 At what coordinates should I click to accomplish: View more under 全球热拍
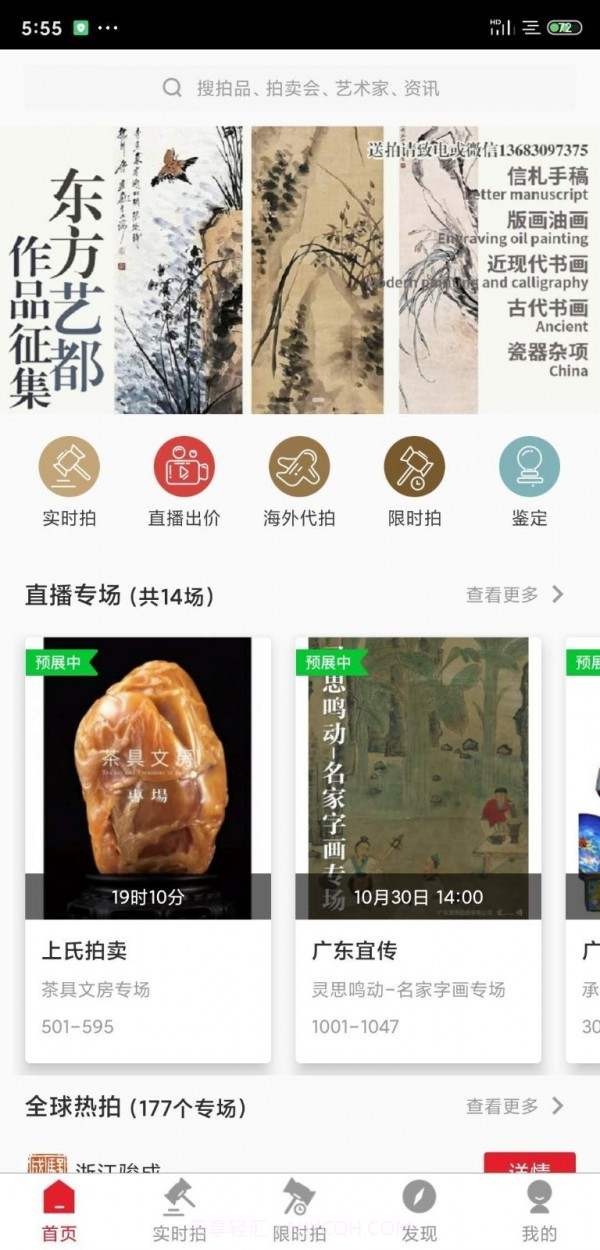pos(514,1106)
